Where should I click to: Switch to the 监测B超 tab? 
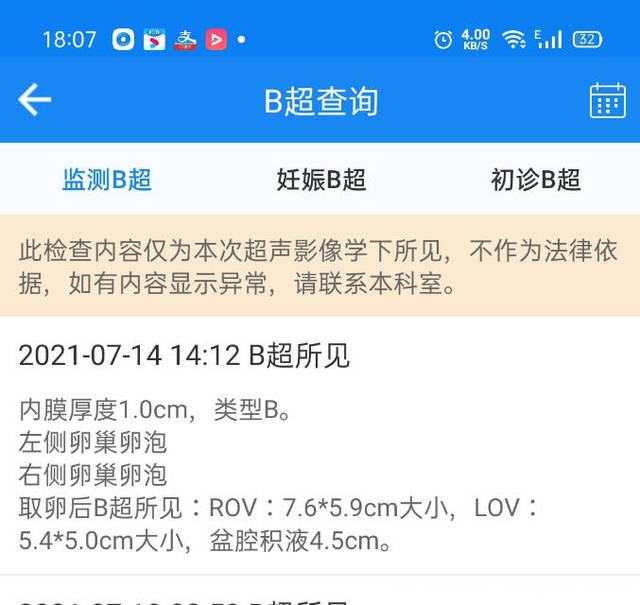[107, 180]
